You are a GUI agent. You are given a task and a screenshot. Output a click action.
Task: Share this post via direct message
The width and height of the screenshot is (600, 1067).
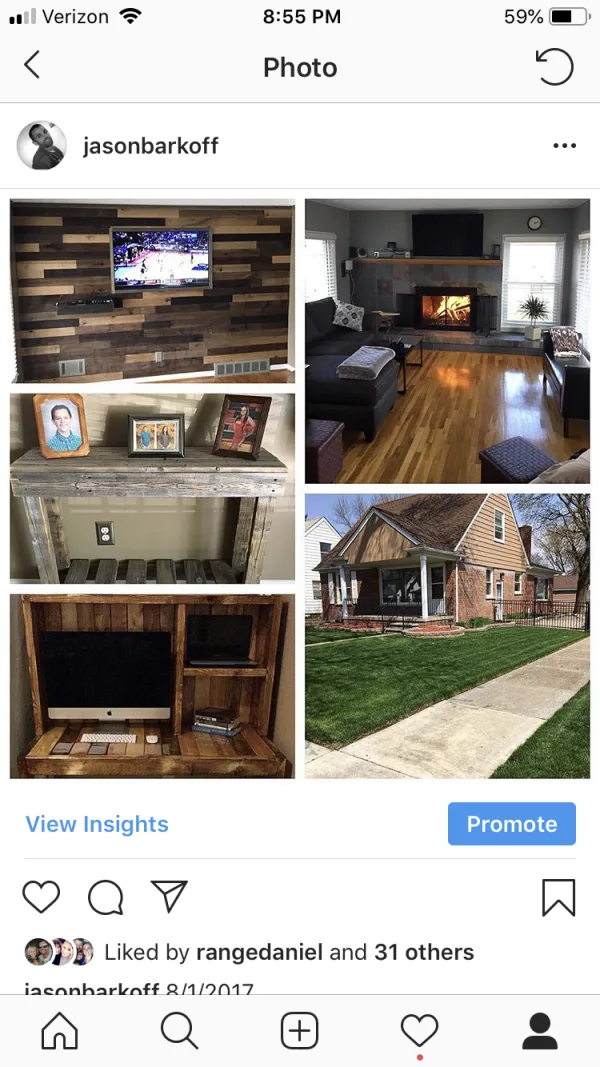point(169,897)
